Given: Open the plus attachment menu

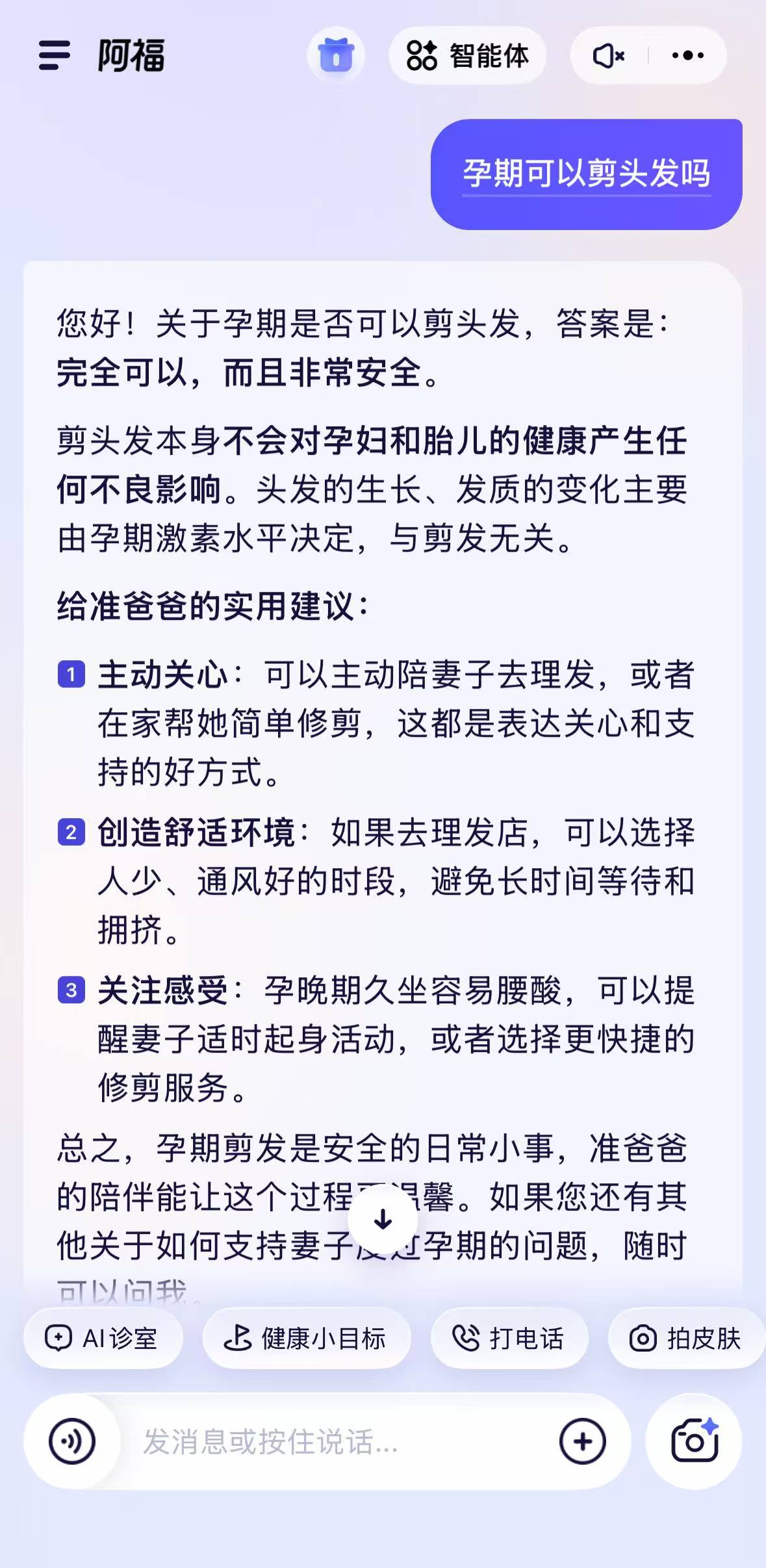Looking at the screenshot, I should click(582, 1441).
